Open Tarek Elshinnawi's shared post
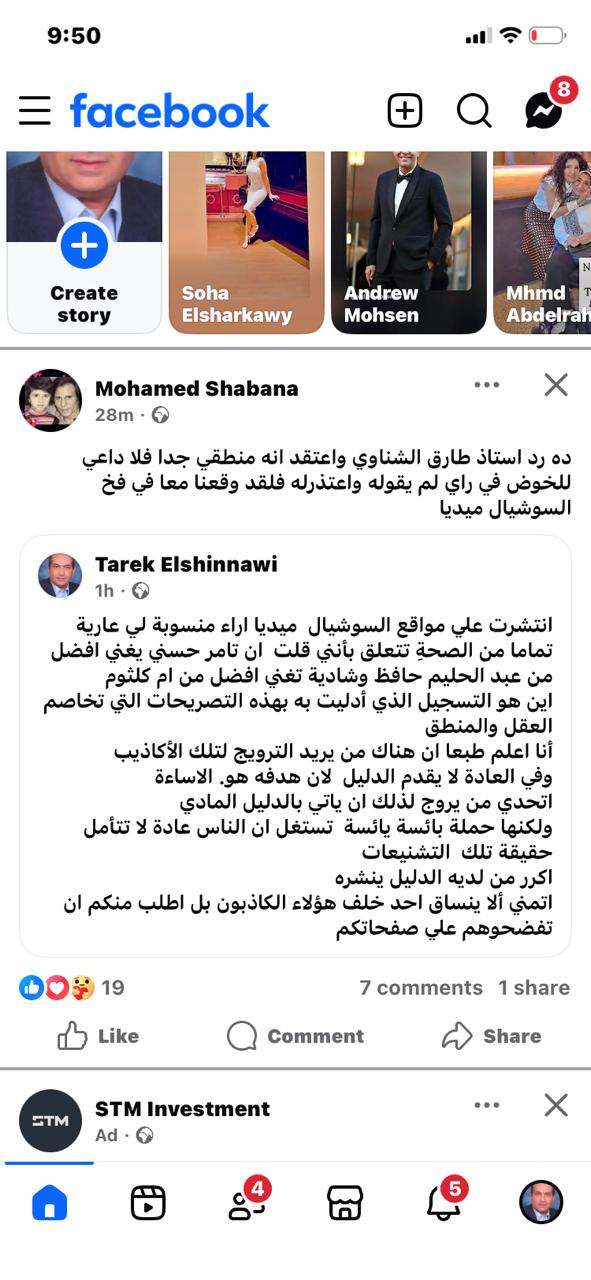The width and height of the screenshot is (591, 1280). [295, 746]
